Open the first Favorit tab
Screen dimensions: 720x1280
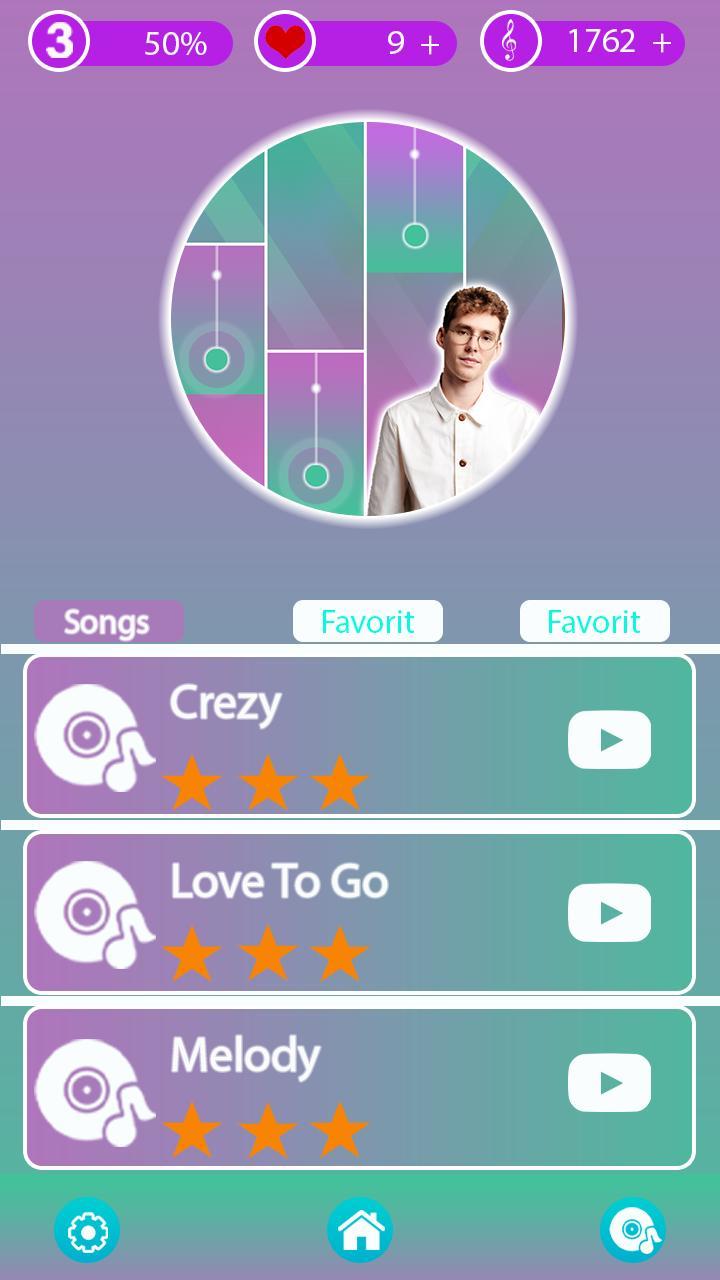[367, 620]
